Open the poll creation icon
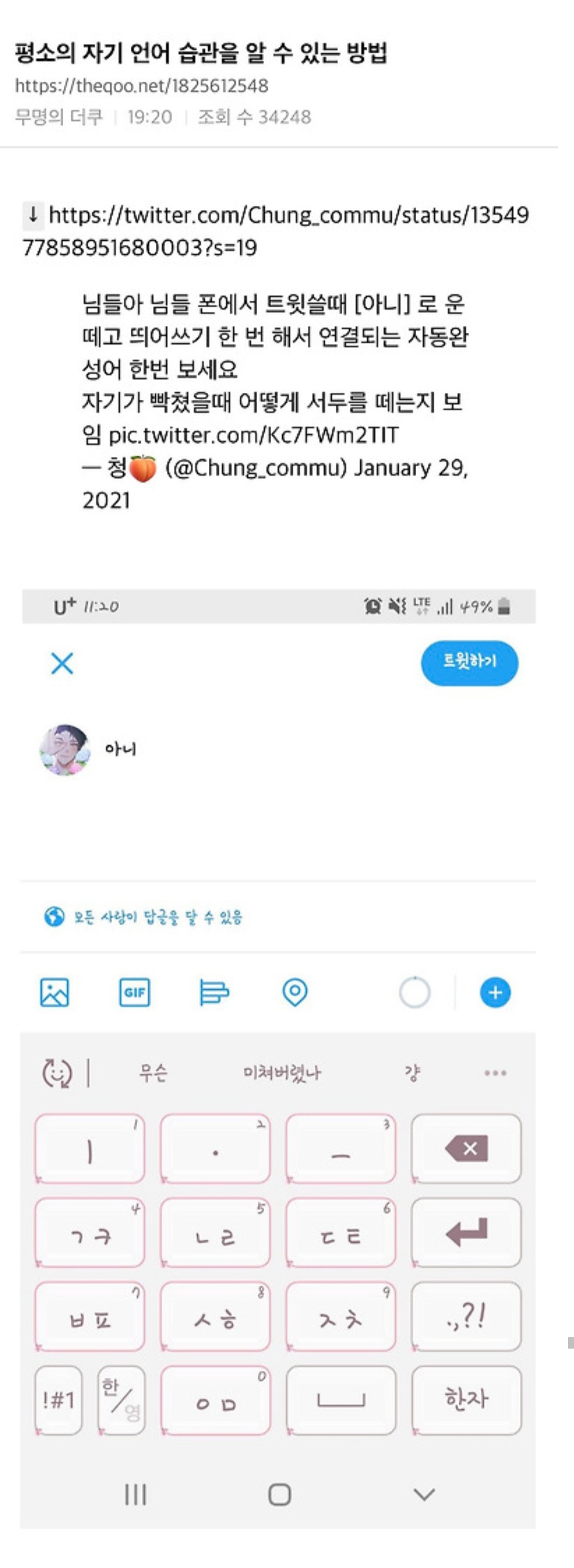This screenshot has height=1568, width=574. click(214, 992)
